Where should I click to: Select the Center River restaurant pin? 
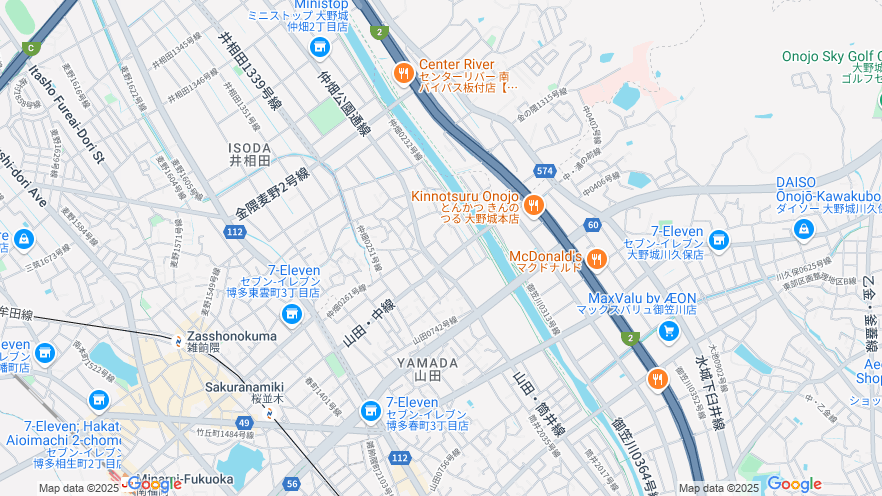point(404,72)
